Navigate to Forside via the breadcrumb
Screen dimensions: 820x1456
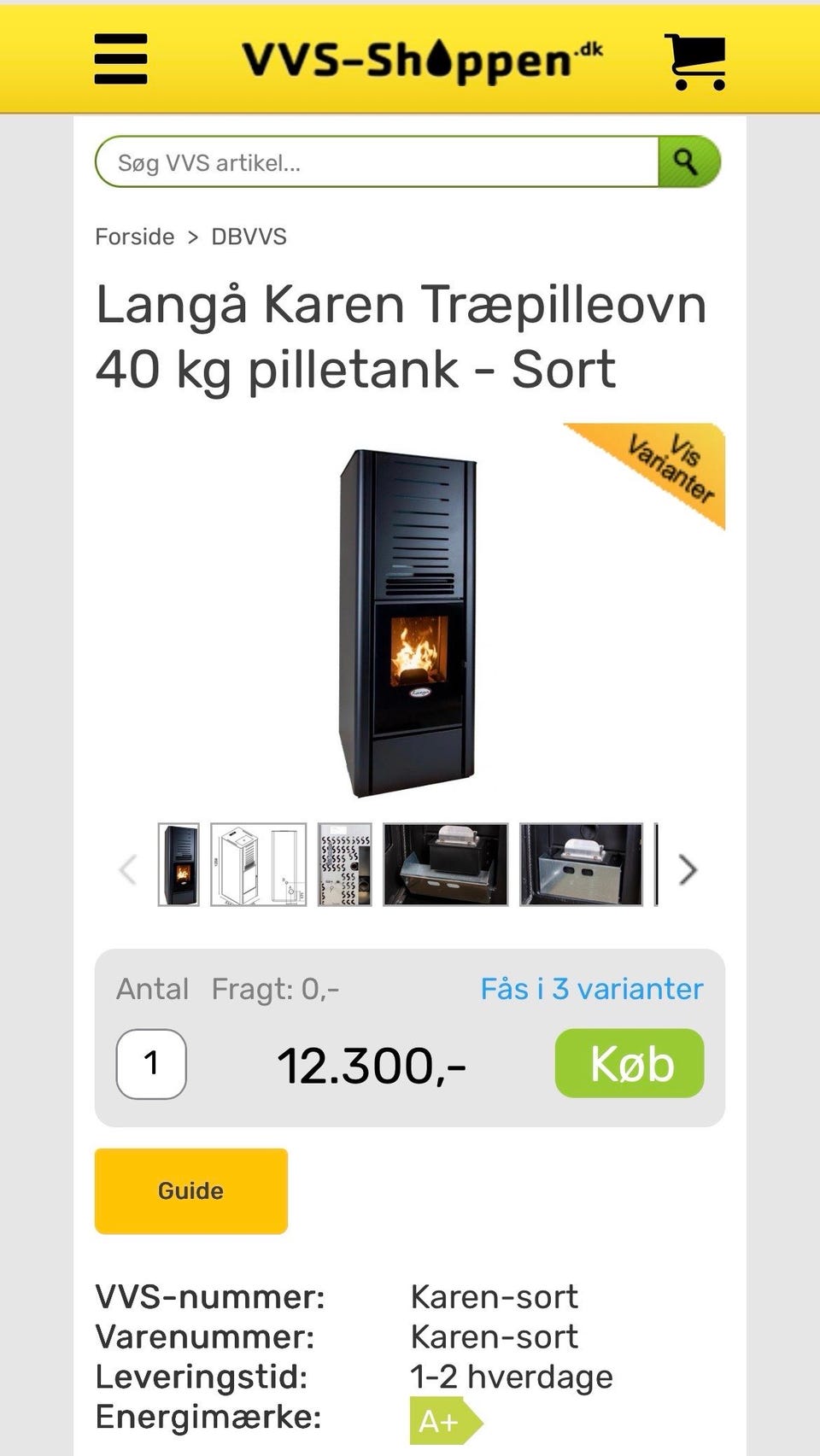click(x=134, y=237)
